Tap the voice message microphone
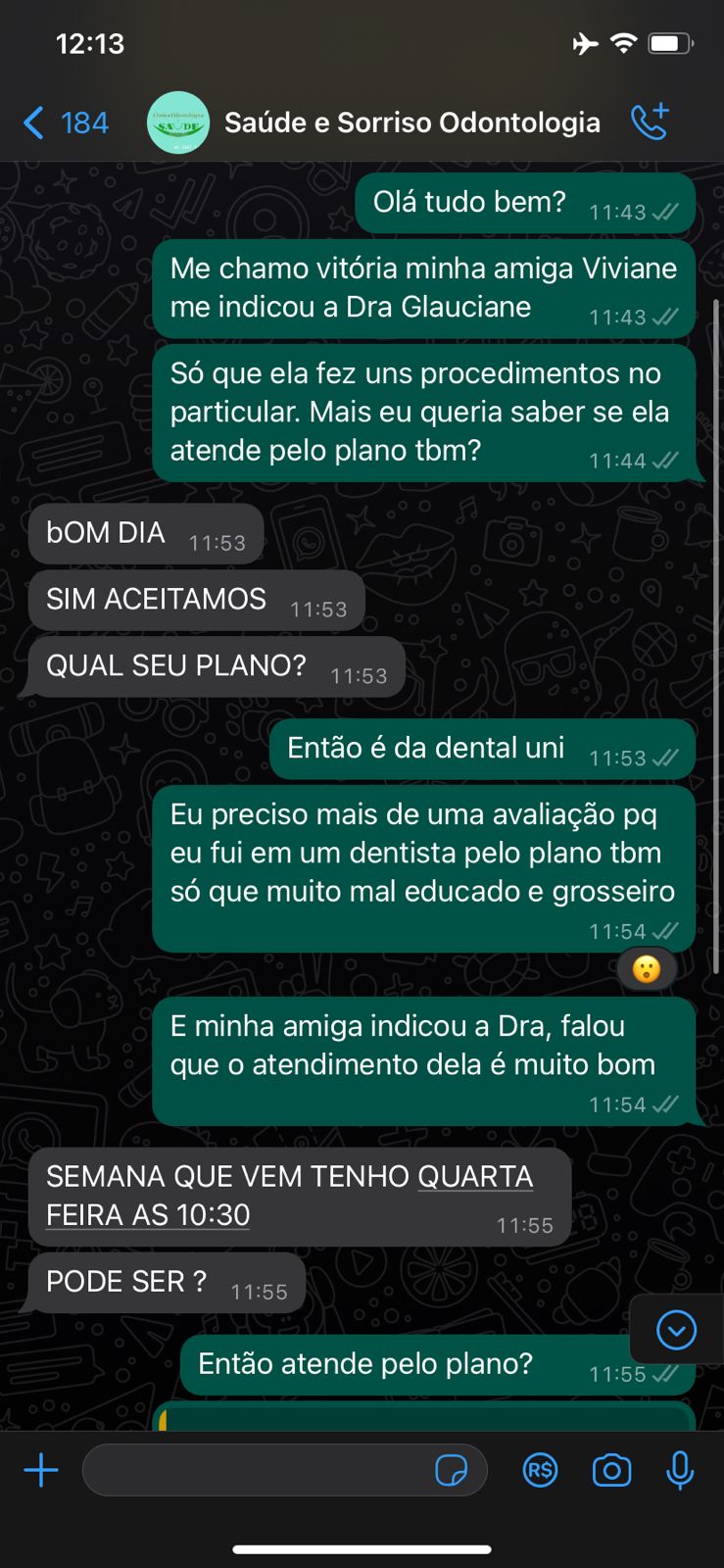Image resolution: width=724 pixels, height=1568 pixels. [680, 1470]
